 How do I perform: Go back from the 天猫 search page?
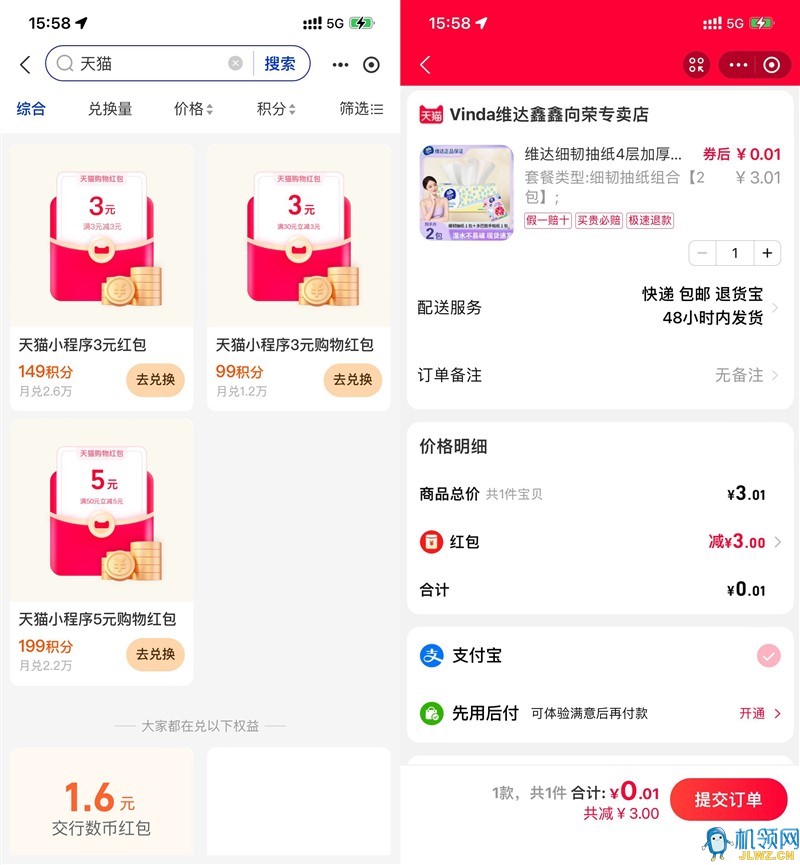click(x=25, y=65)
